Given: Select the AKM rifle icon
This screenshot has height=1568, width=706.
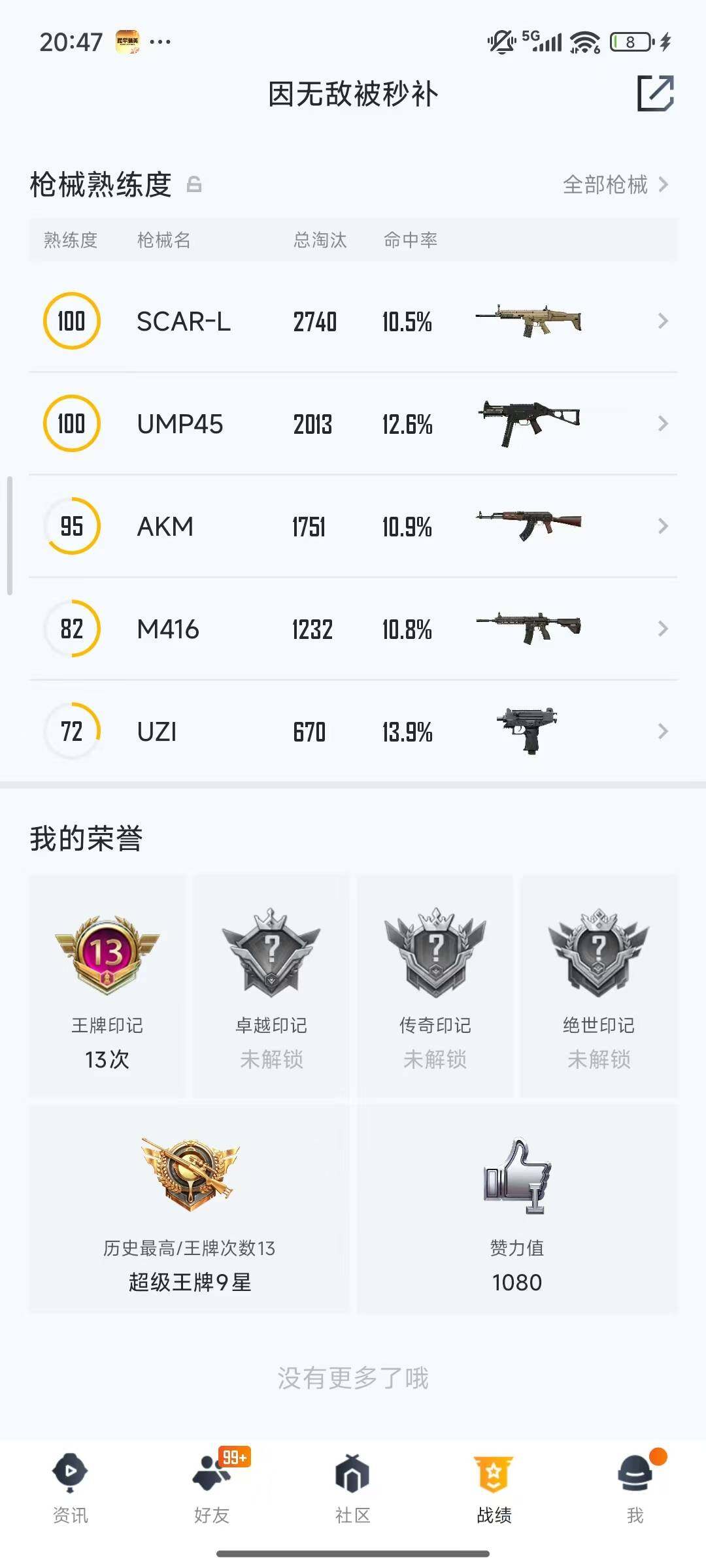Looking at the screenshot, I should [529, 526].
